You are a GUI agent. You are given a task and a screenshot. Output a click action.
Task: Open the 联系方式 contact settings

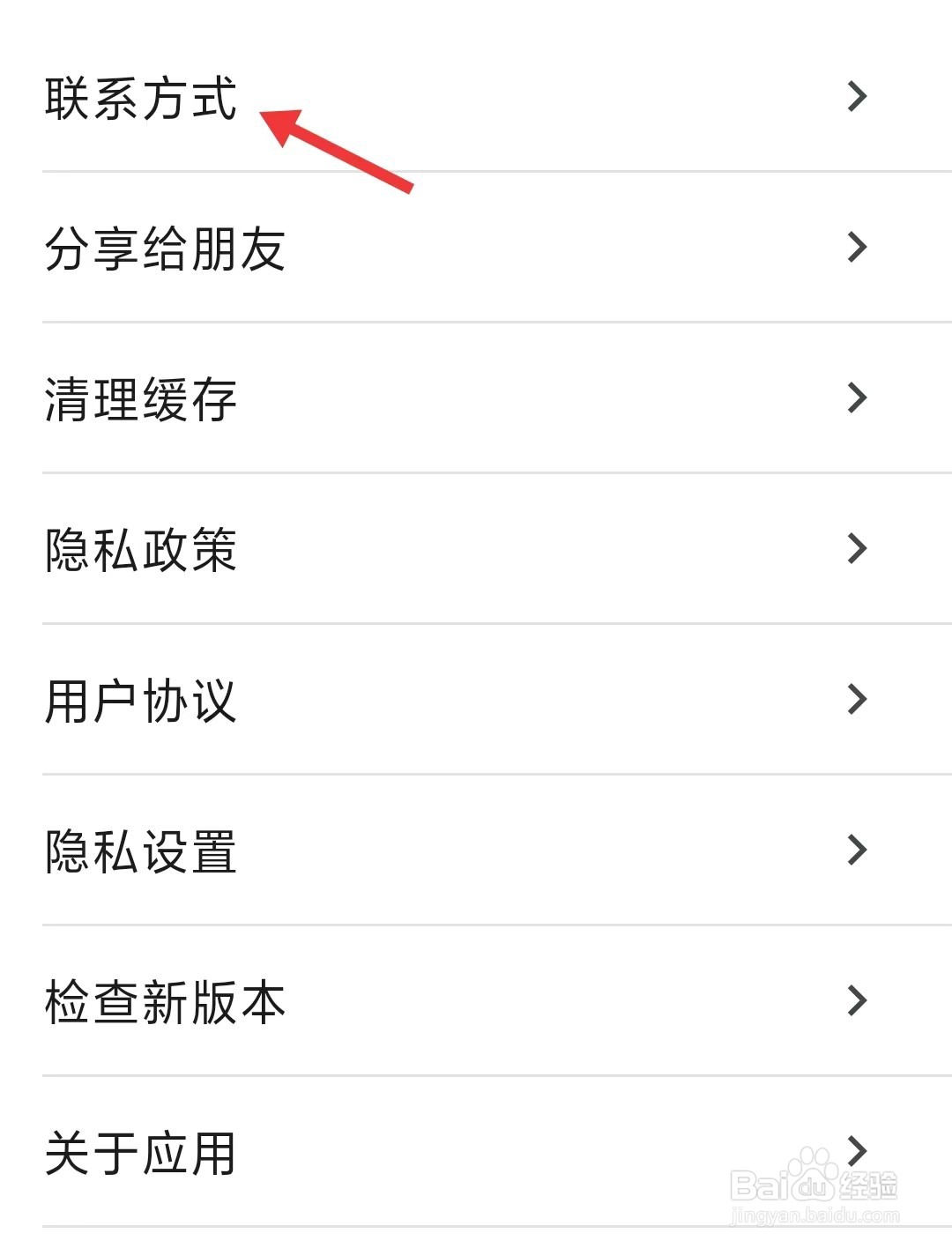141,97
